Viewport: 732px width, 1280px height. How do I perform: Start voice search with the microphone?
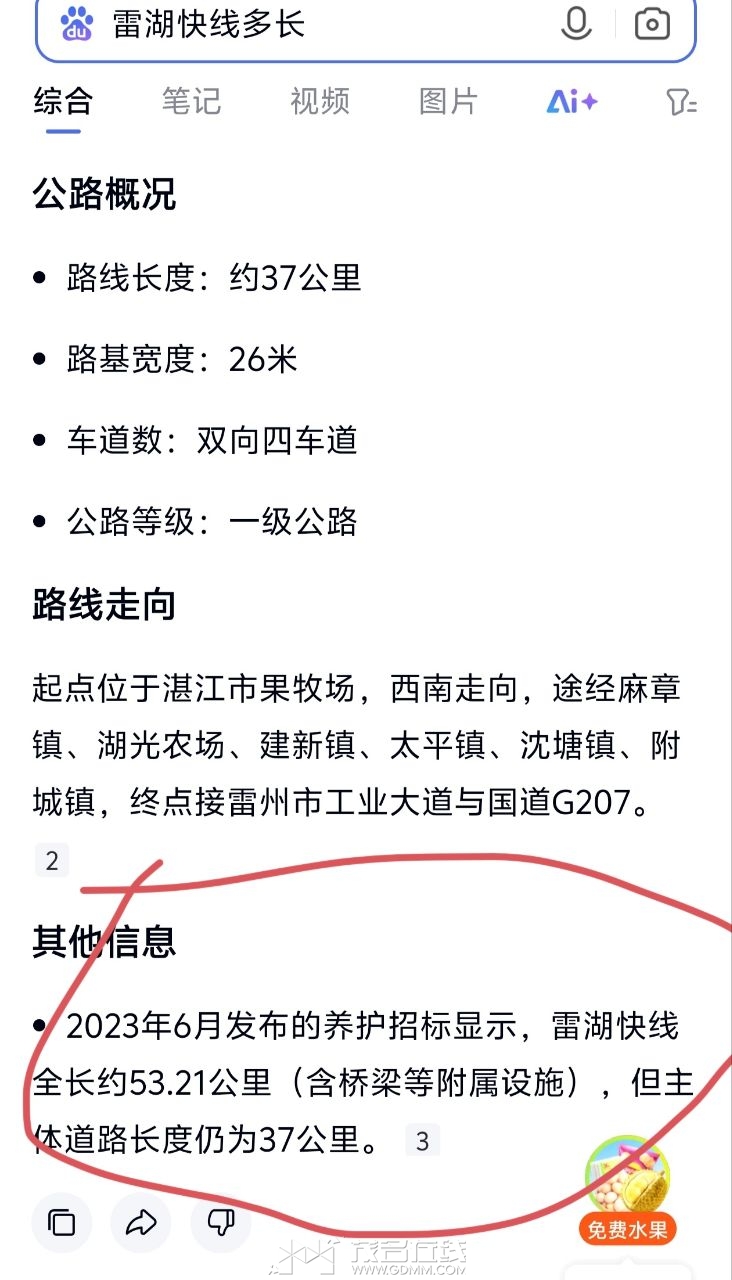pyautogui.click(x=576, y=24)
